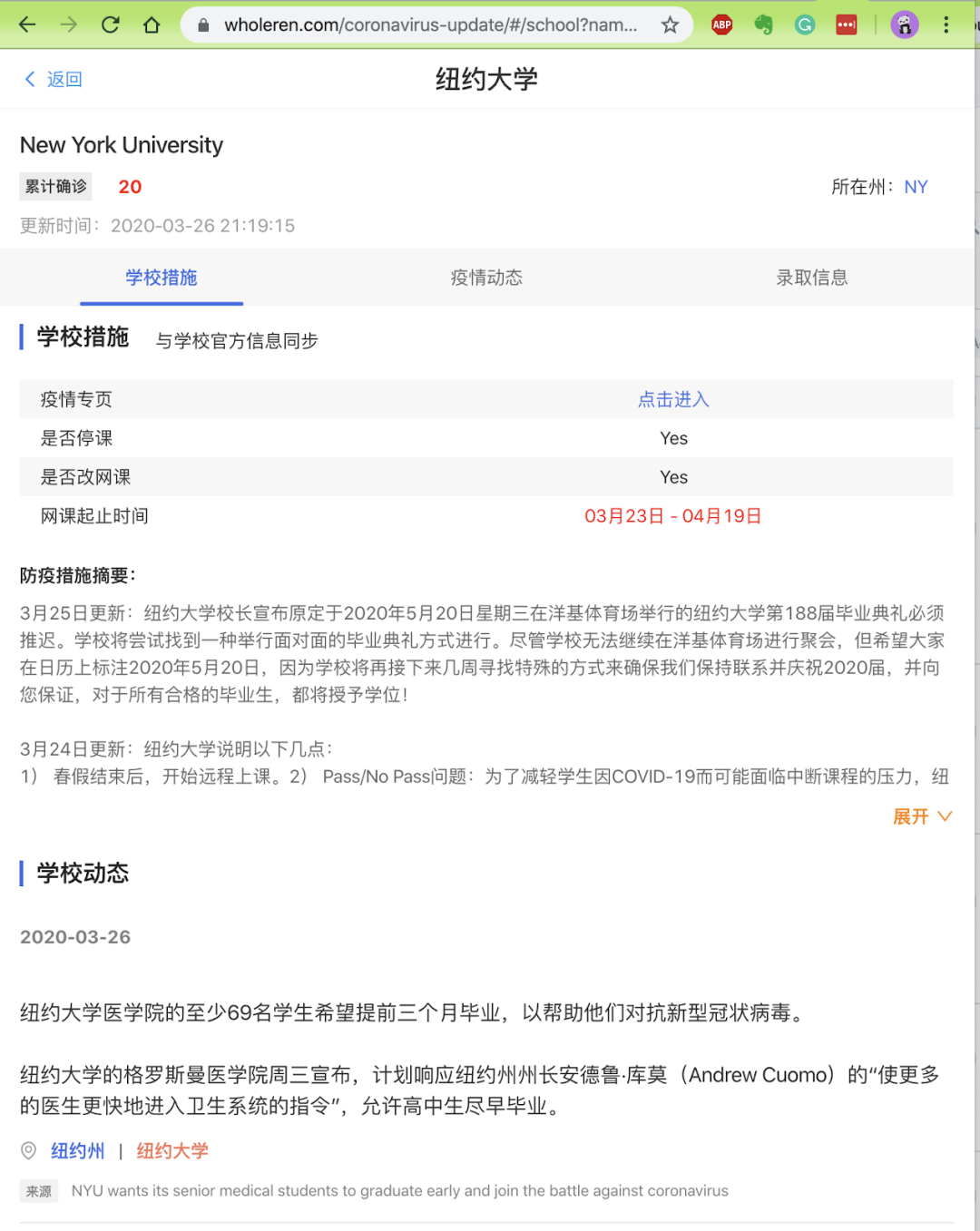Open the orange 纽约大学 tag link
The width and height of the screenshot is (980, 1231).
pyautogui.click(x=172, y=1151)
